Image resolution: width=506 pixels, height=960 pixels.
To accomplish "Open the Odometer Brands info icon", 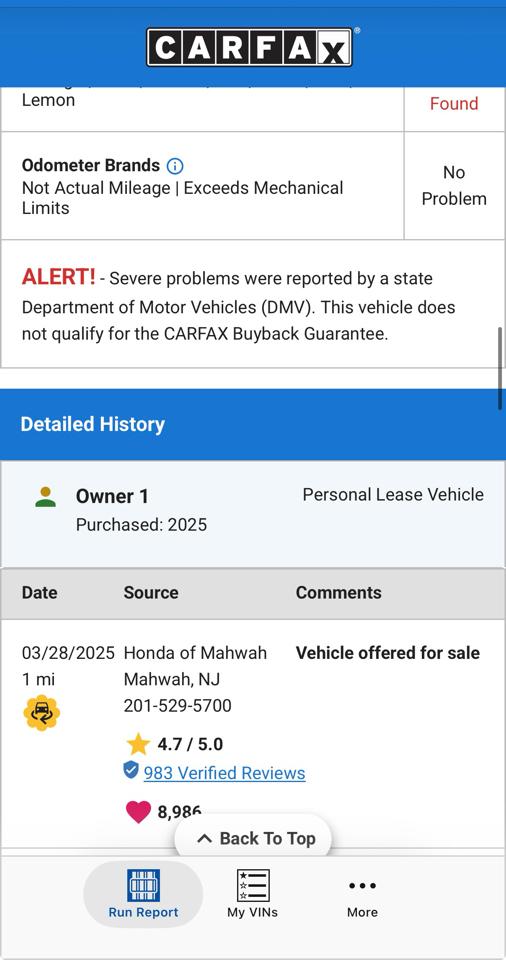I will pyautogui.click(x=175, y=166).
